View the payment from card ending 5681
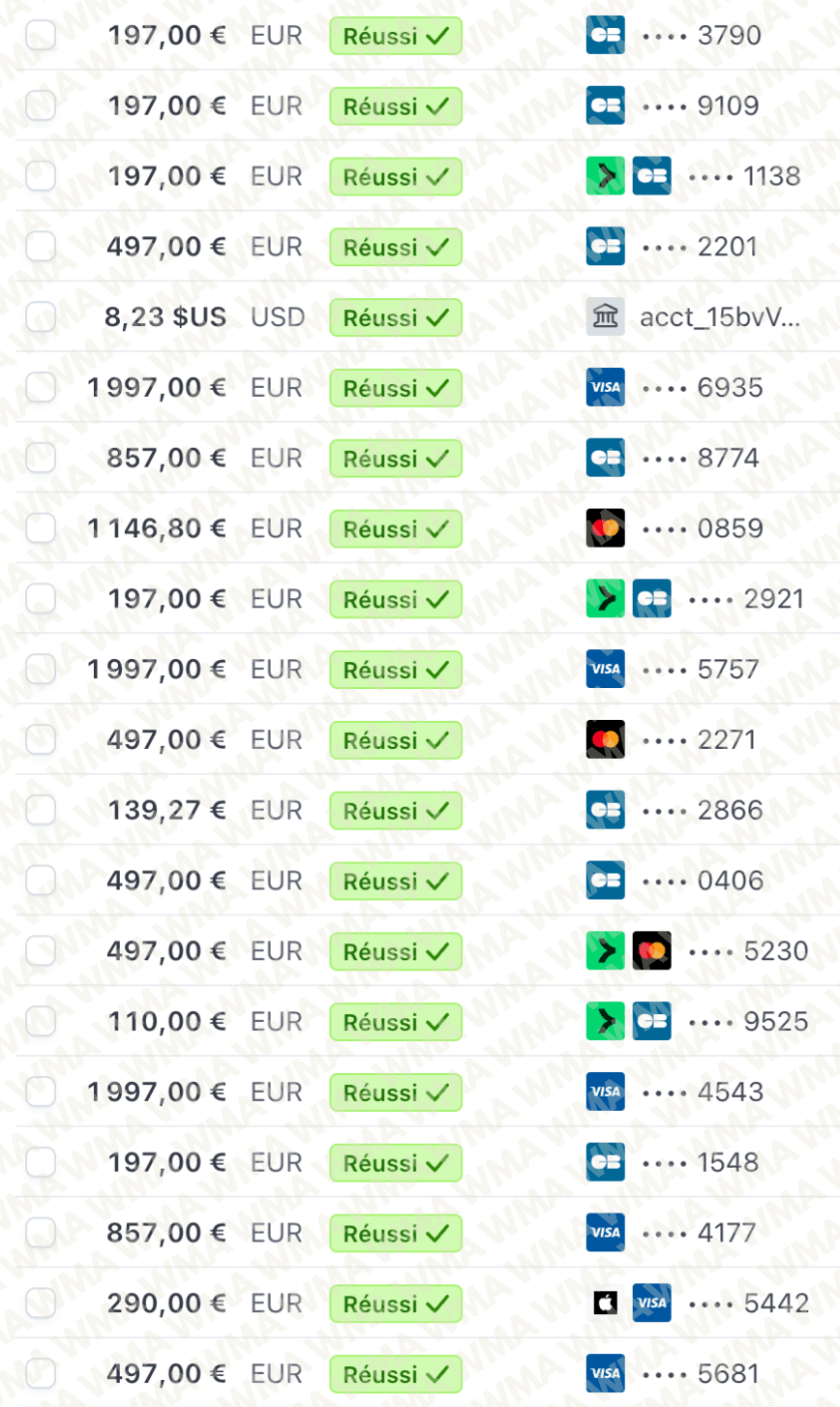This screenshot has height=1407, width=840. click(166, 1374)
